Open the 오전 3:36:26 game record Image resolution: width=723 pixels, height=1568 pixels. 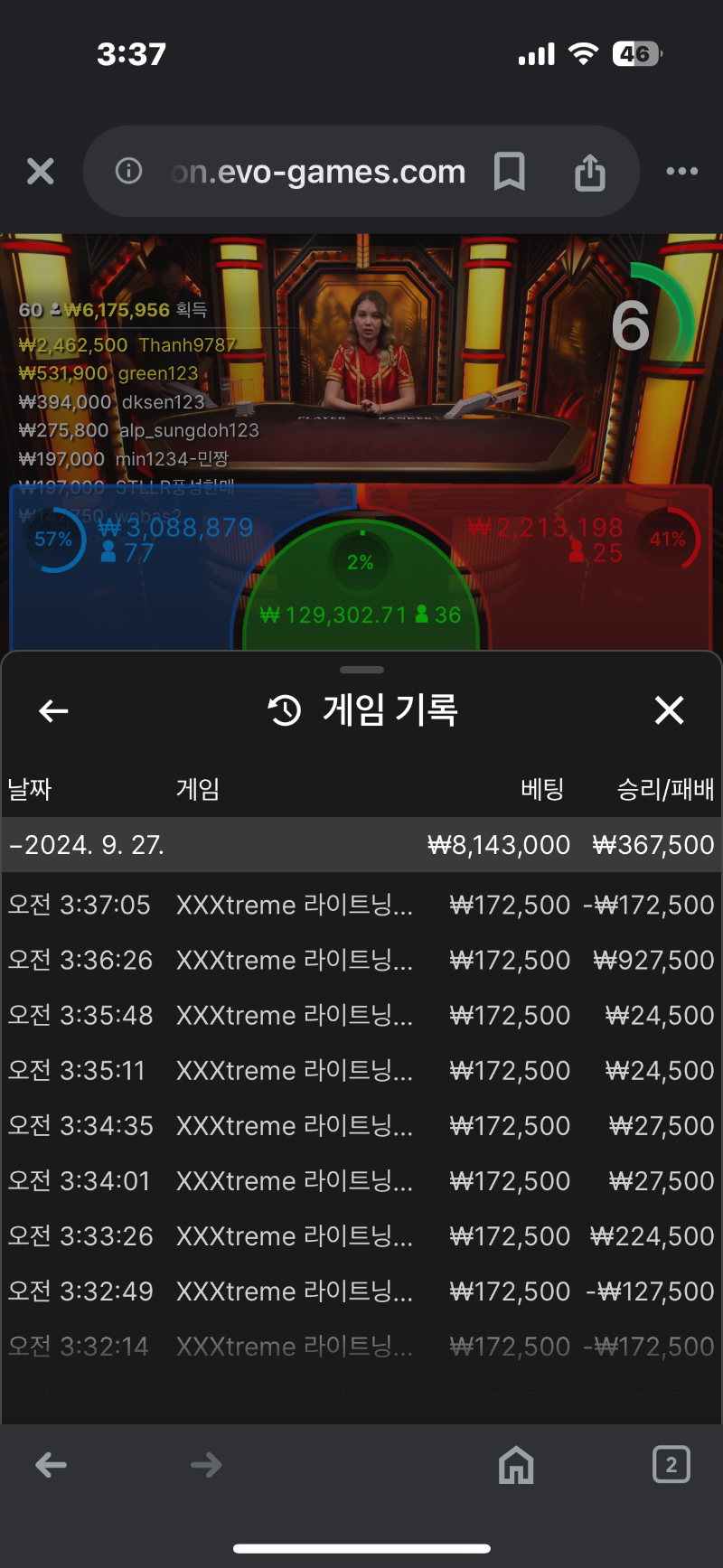click(361, 960)
